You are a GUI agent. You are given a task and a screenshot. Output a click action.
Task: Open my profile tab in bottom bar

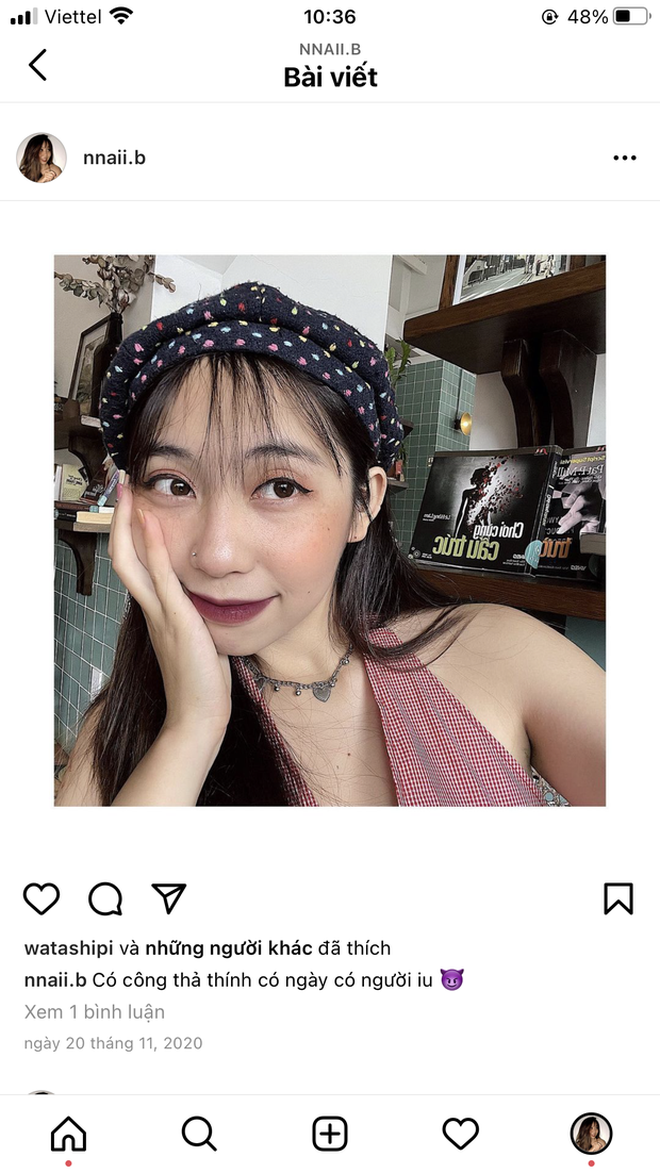[591, 1133]
